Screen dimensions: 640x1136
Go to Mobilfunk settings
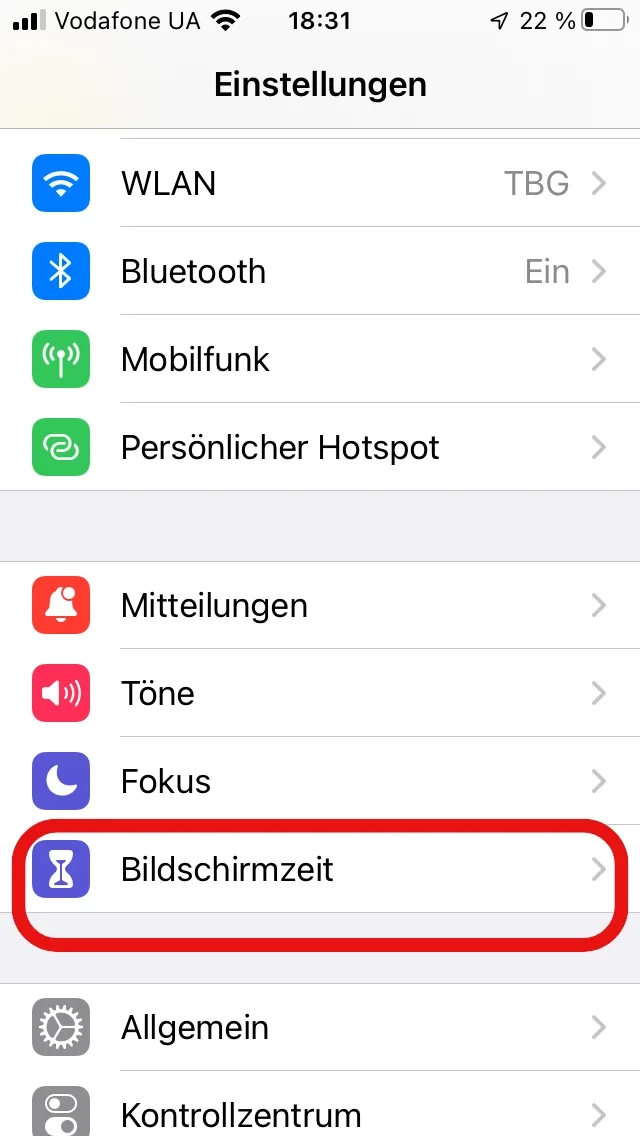pyautogui.click(x=320, y=360)
